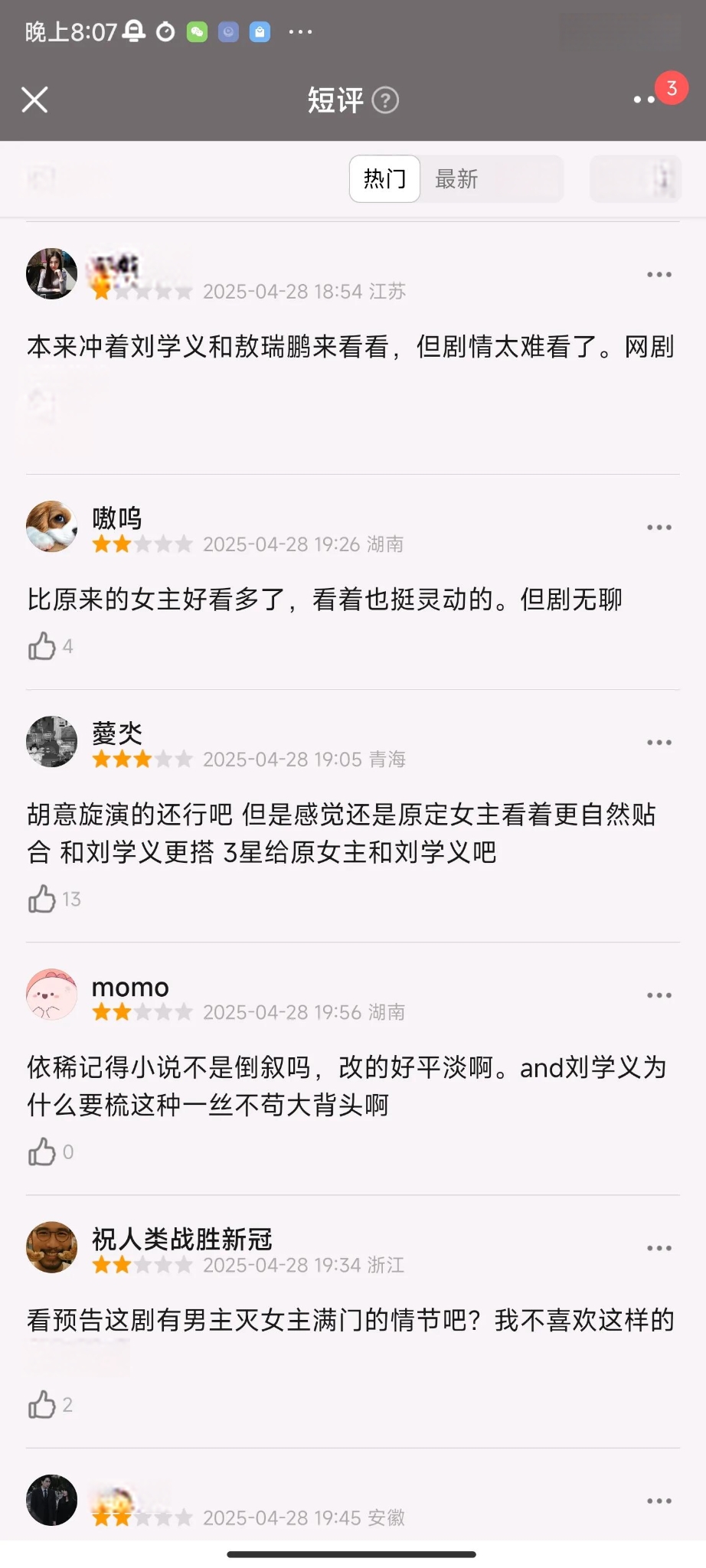The width and height of the screenshot is (706, 1568).
Task: Open more options for 嗷呜's review
Action: tap(659, 528)
